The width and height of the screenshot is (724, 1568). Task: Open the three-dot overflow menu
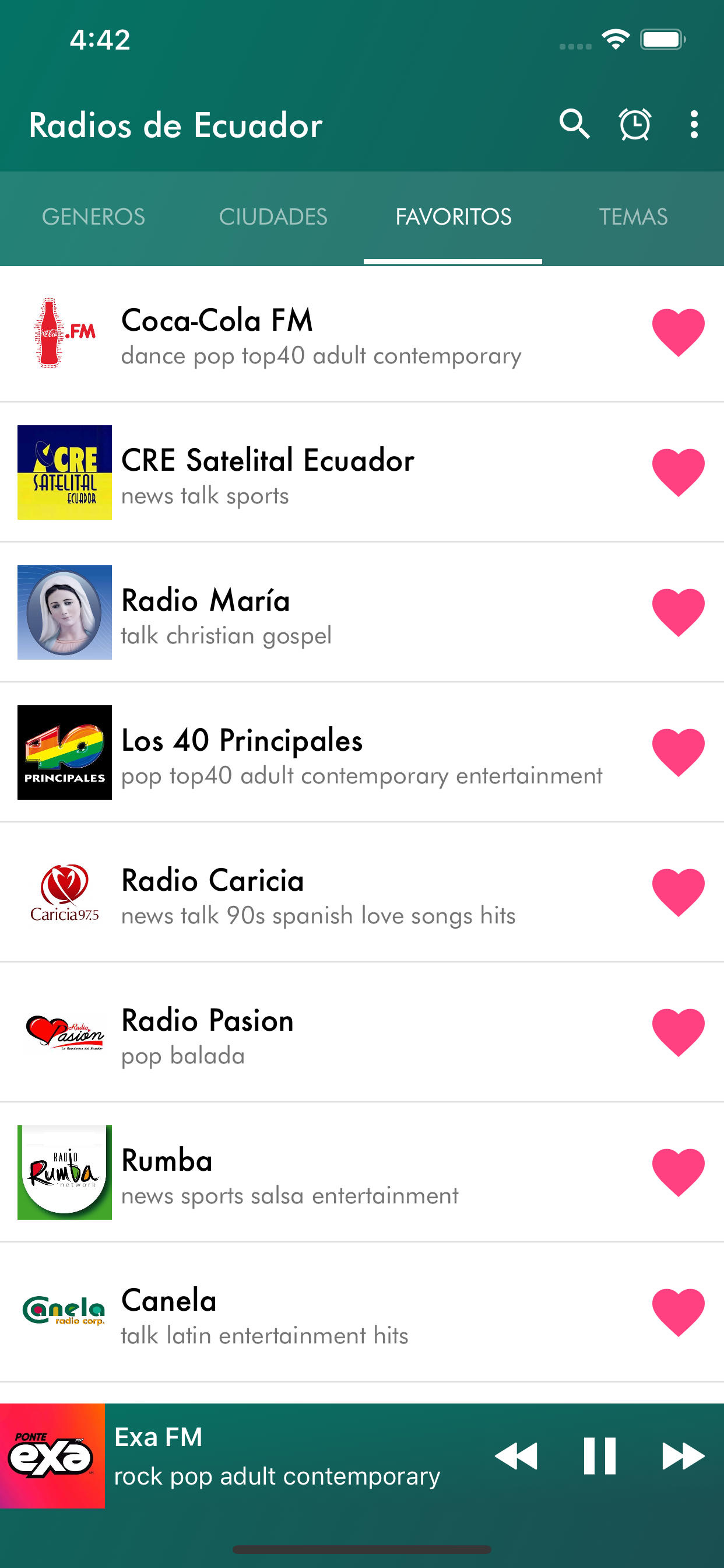coord(694,125)
